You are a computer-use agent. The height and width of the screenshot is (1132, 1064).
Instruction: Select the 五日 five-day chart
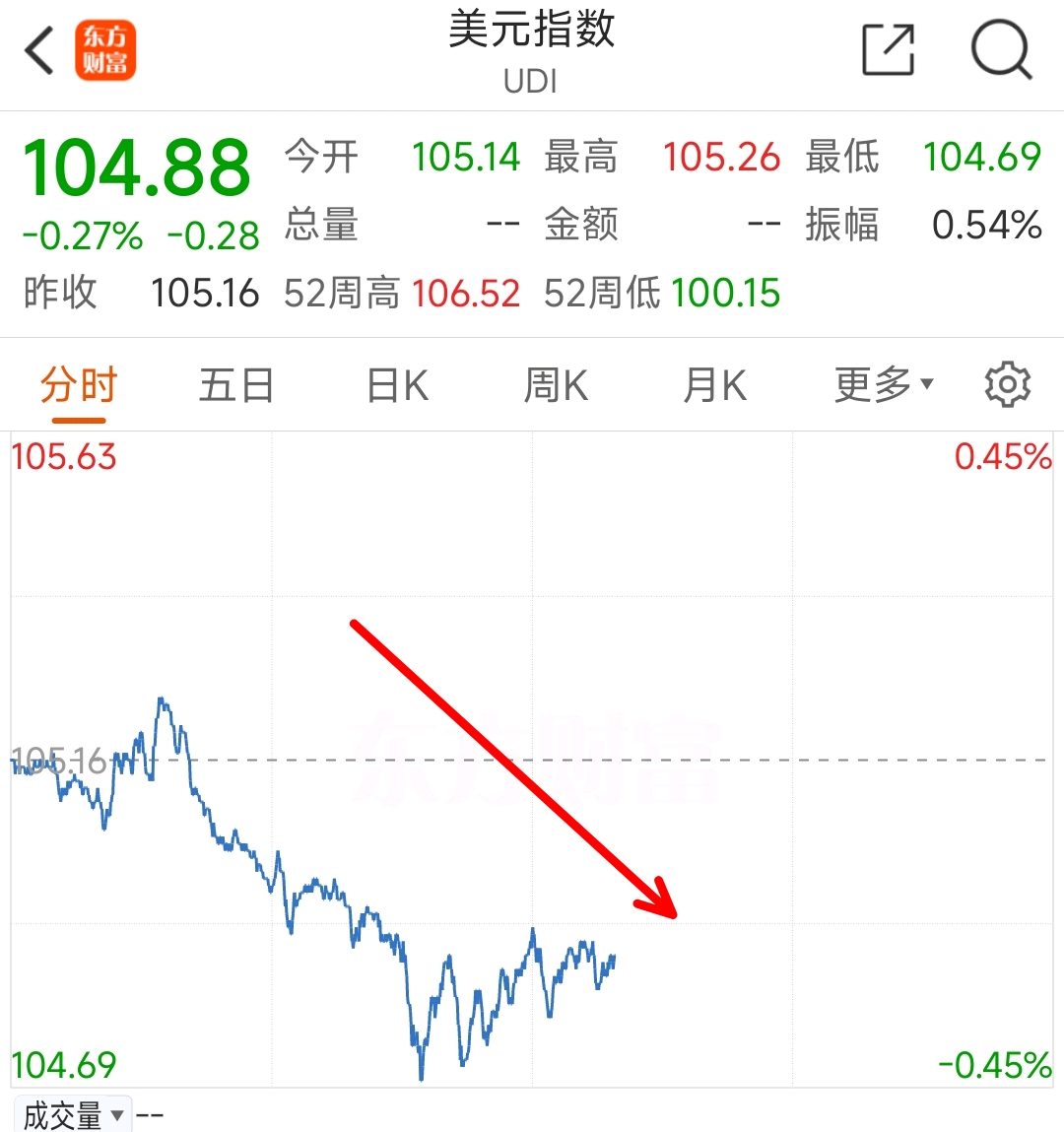pos(235,385)
